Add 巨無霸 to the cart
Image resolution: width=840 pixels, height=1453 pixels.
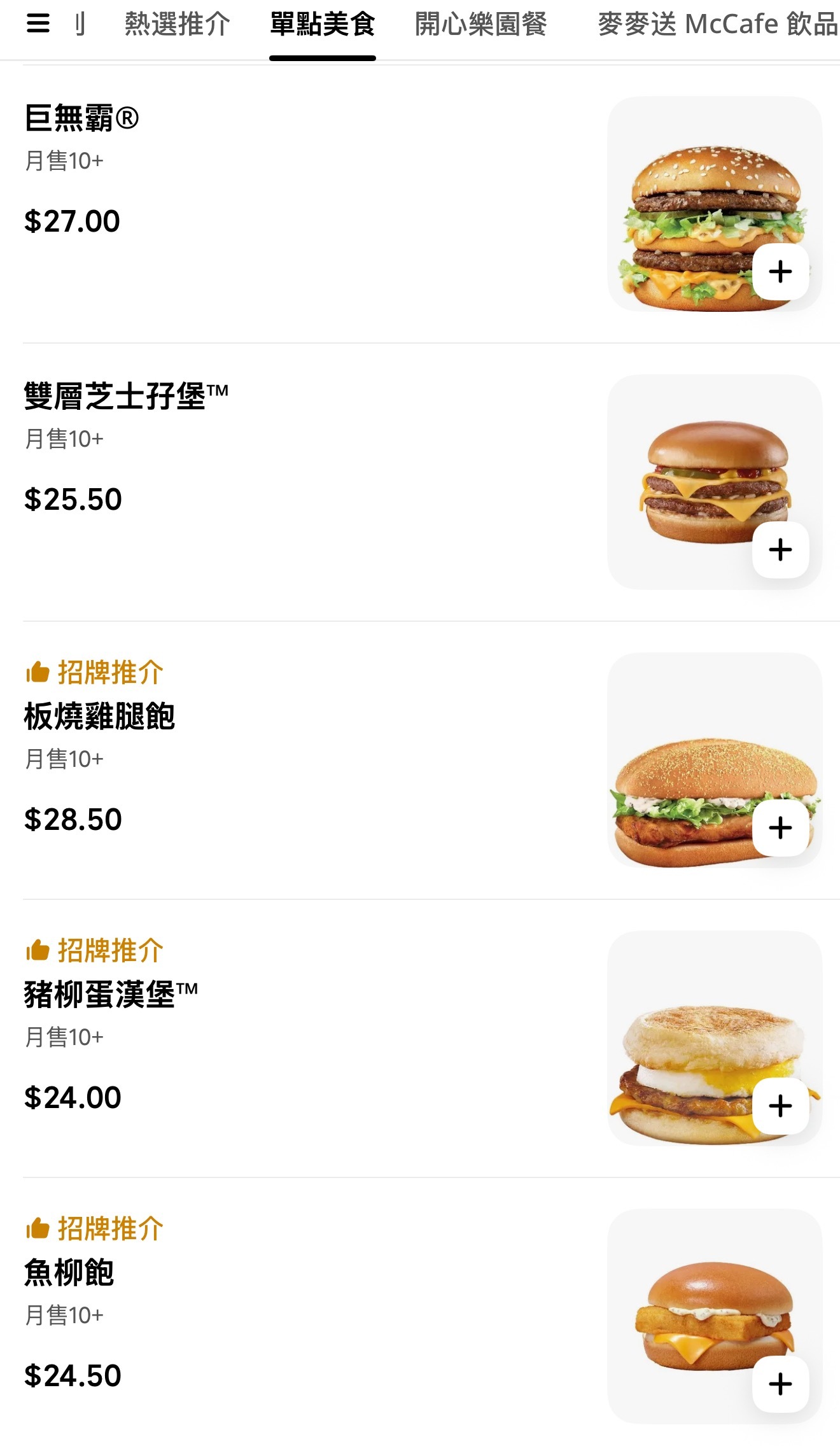coord(780,272)
